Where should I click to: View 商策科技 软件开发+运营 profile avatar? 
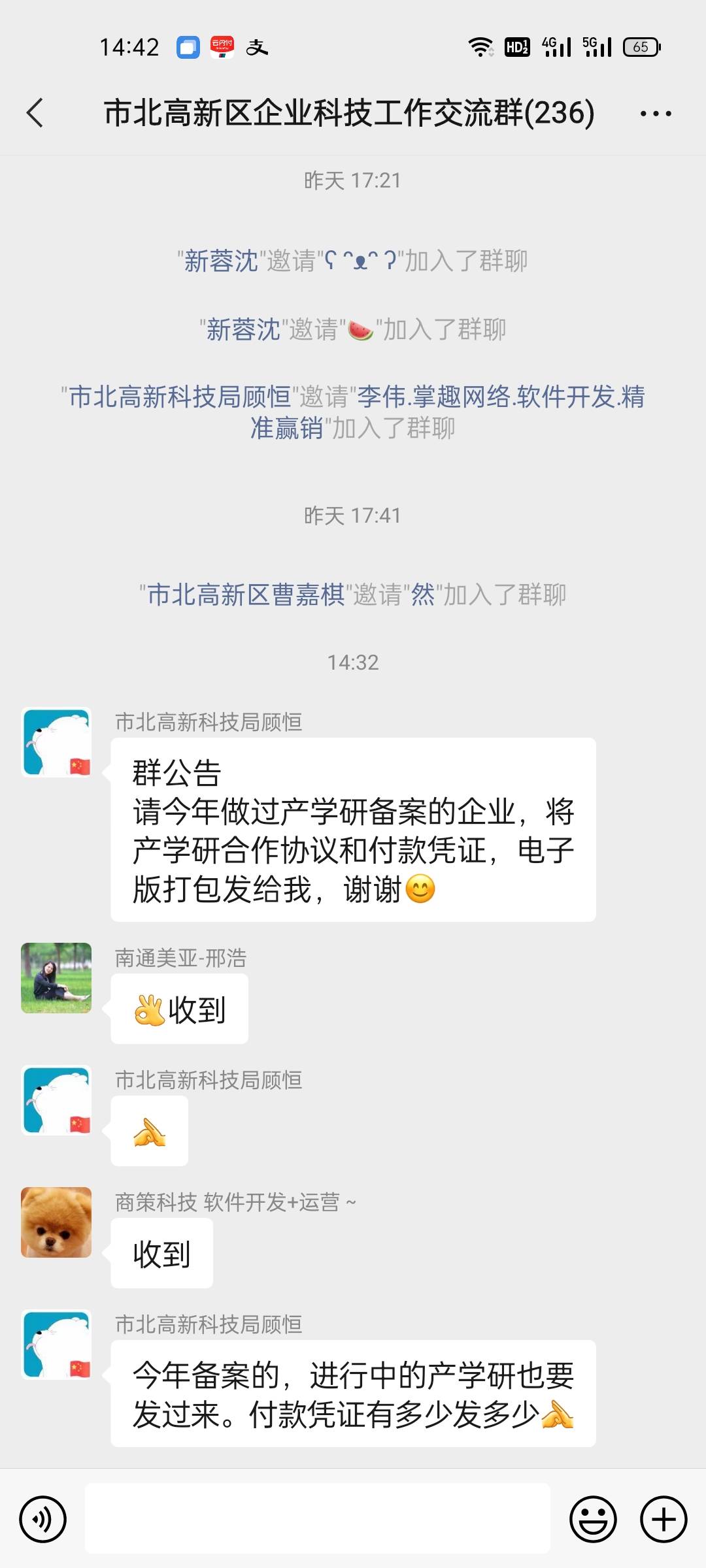pyautogui.click(x=56, y=1222)
